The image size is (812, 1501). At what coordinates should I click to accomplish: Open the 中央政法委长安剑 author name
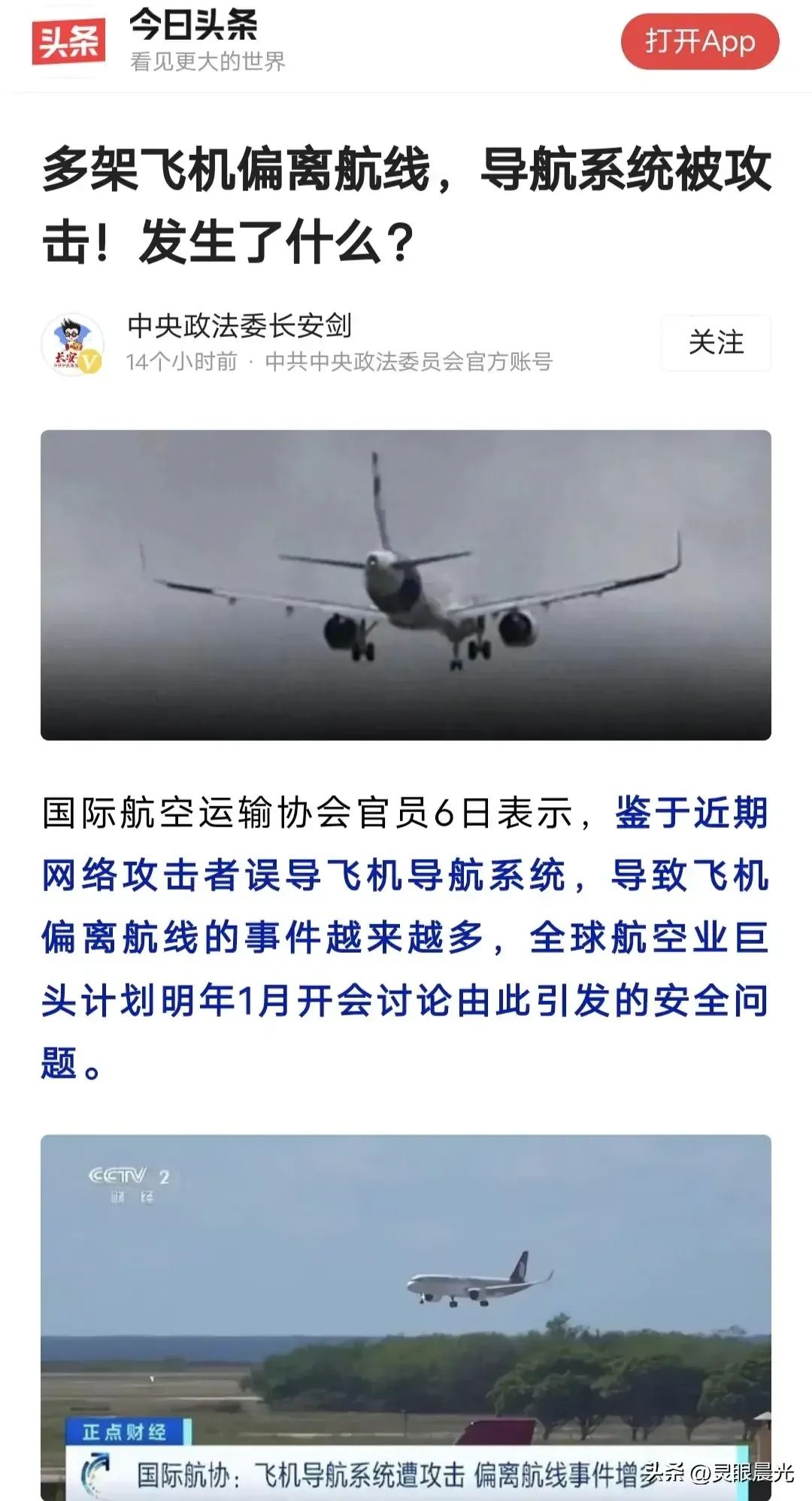tap(239, 326)
